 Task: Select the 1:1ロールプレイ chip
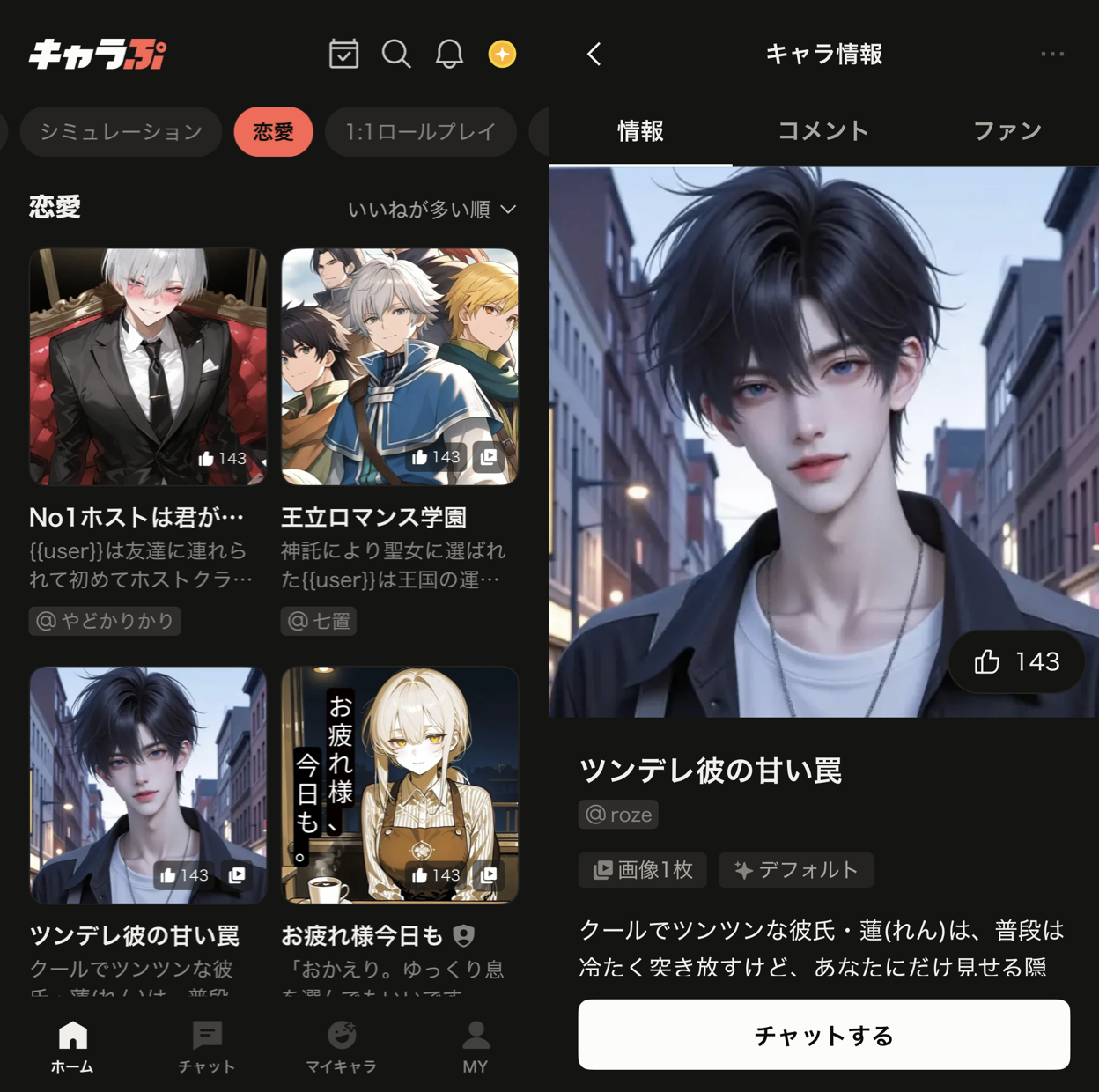click(x=420, y=132)
